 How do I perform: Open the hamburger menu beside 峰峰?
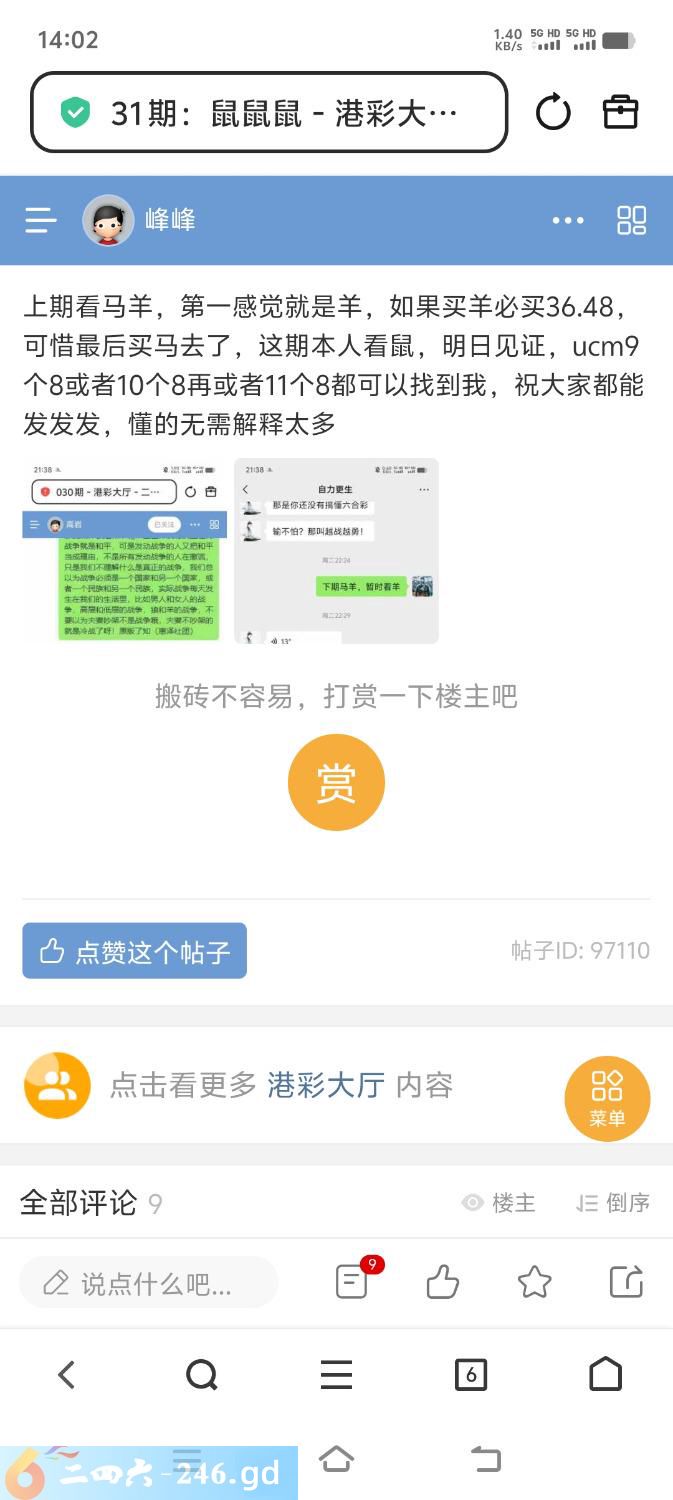[x=41, y=220]
